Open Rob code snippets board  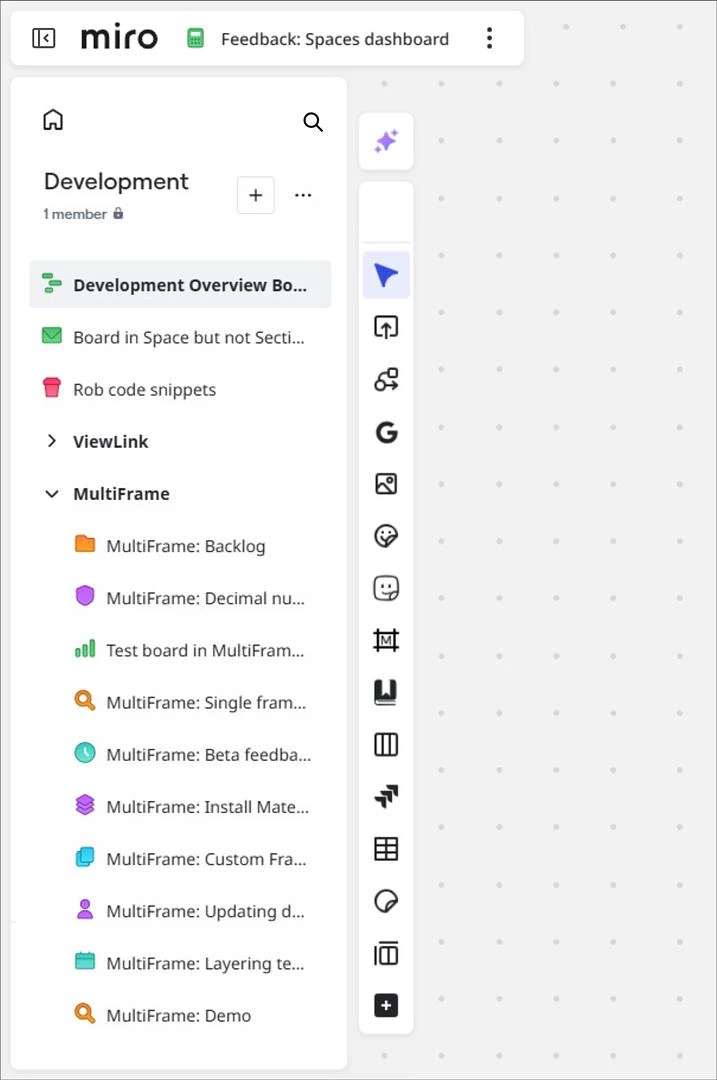pyautogui.click(x=144, y=390)
